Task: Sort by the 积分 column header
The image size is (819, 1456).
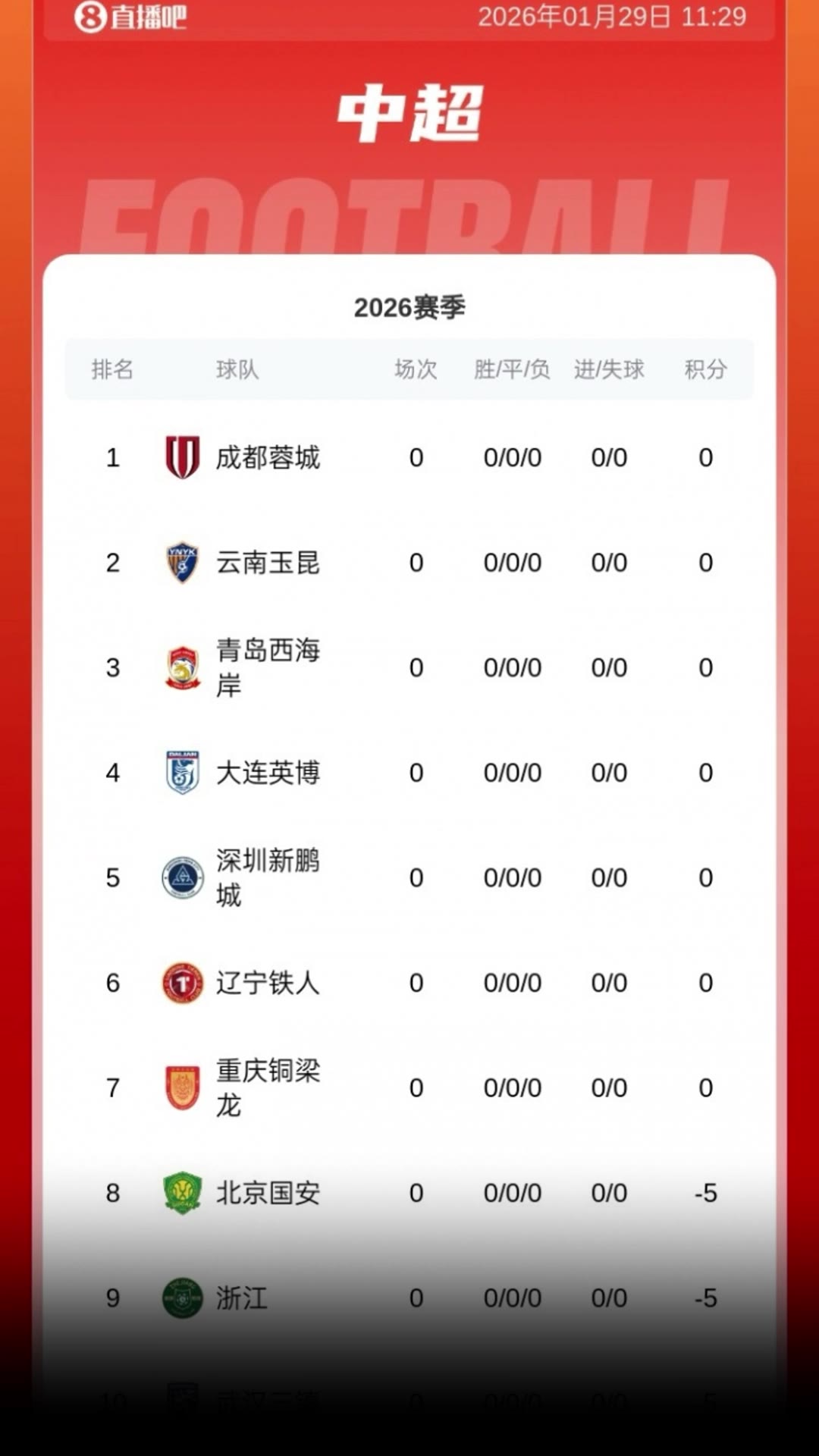Action: tap(705, 370)
